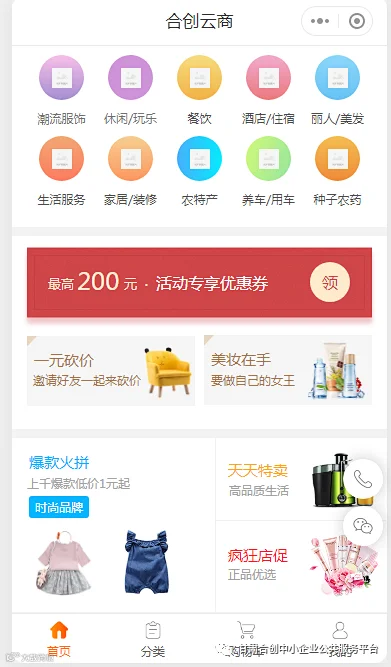Open the 酒店/住宿 category
This screenshot has width=391, height=667.
click(268, 90)
